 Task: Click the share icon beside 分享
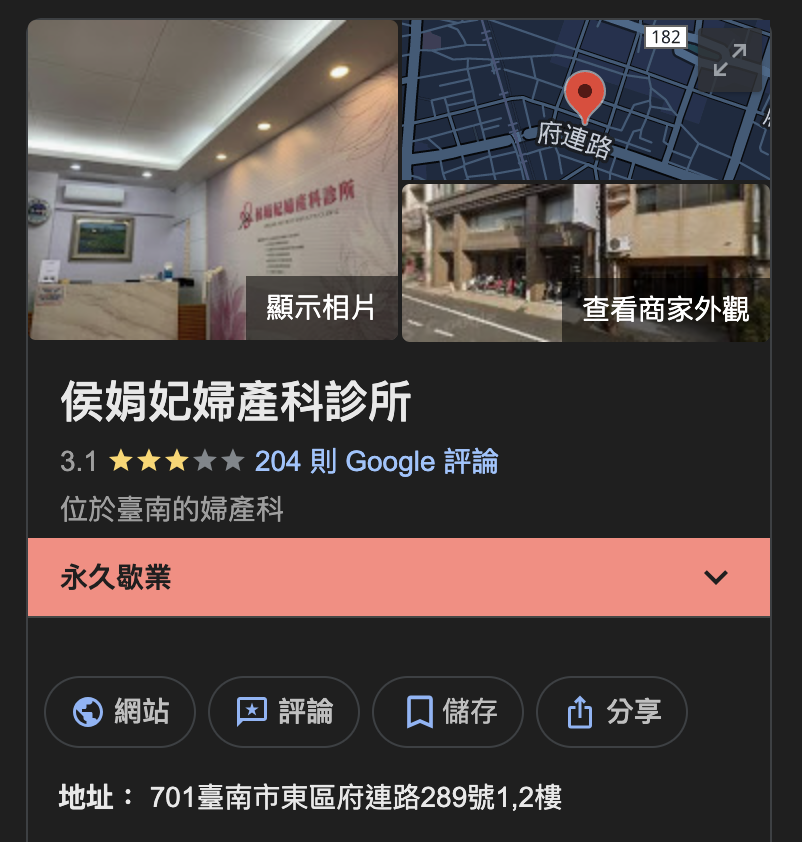pyautogui.click(x=580, y=712)
